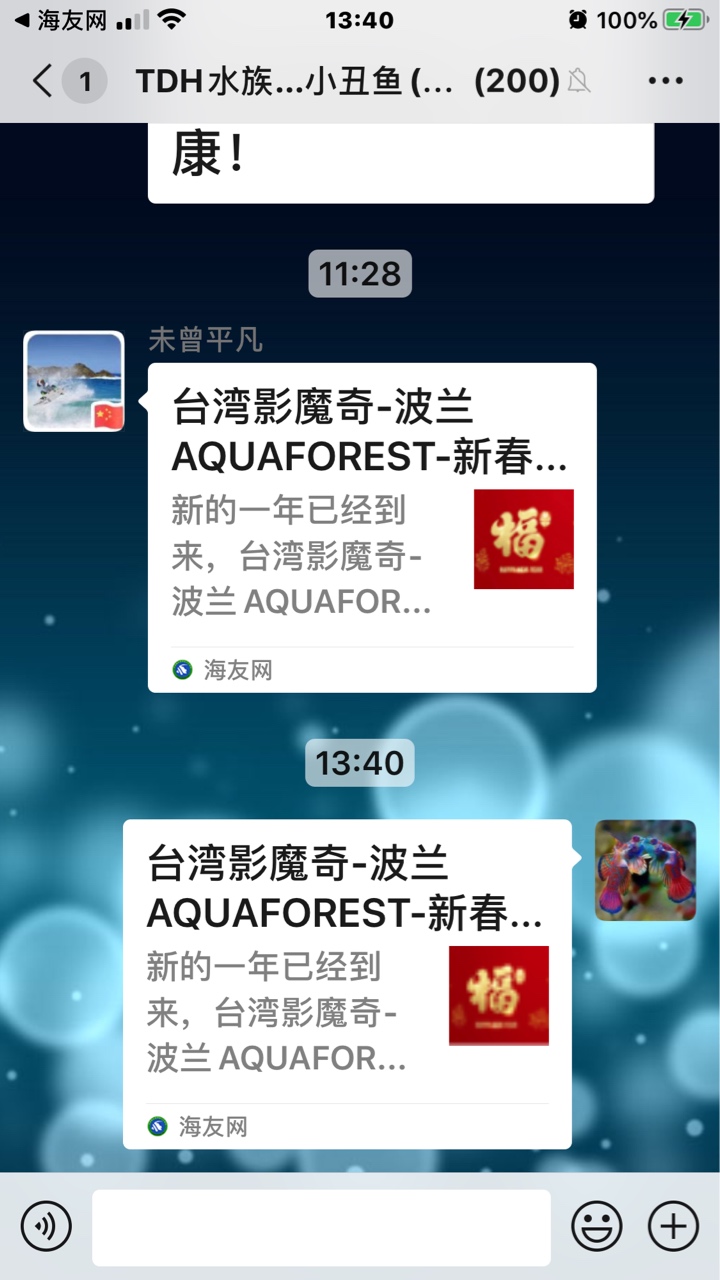Viewport: 720px width, 1280px height.
Task: Open my sent 台湾影魔奇 link card
Action: click(x=347, y=984)
